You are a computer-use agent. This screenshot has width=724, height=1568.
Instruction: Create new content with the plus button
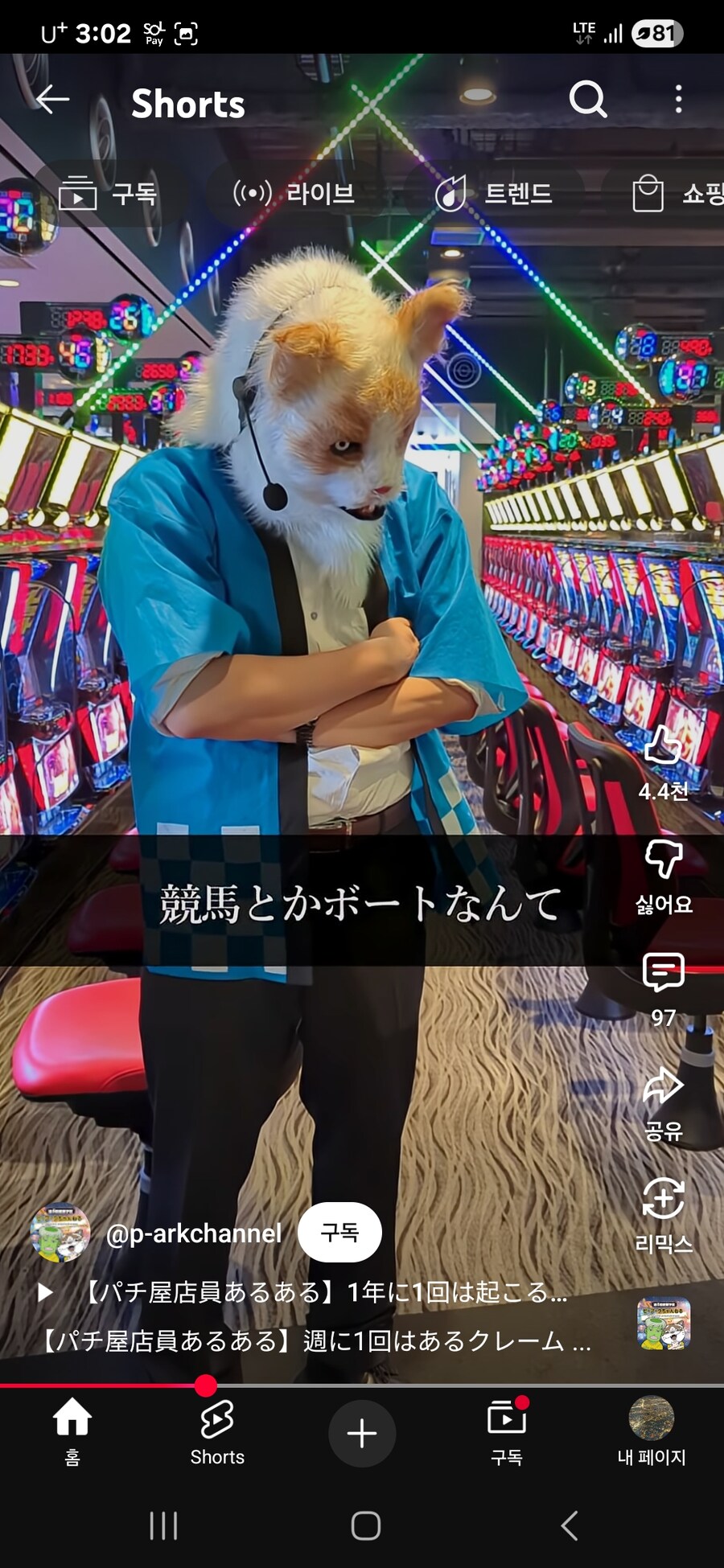(x=362, y=1433)
